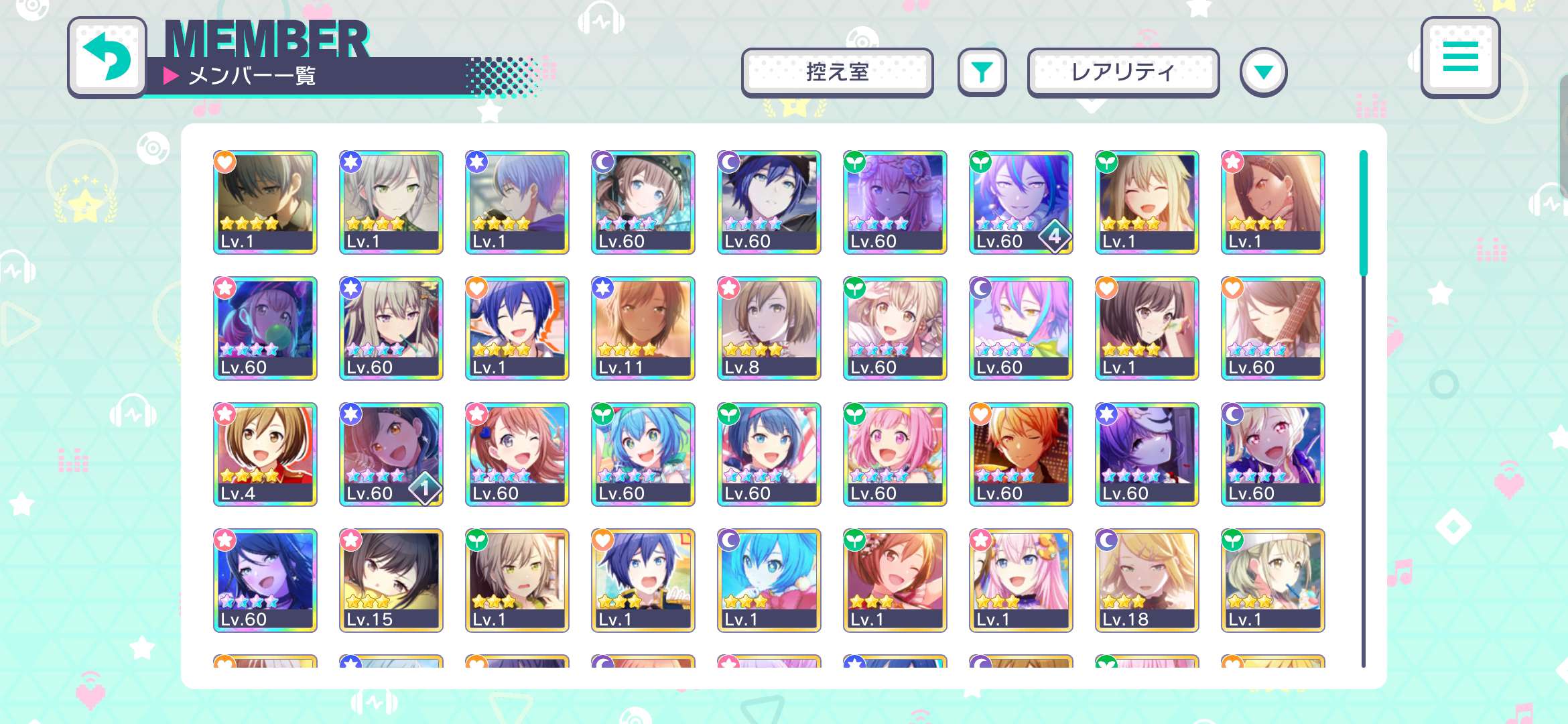View the Lv.8 member card
The height and width of the screenshot is (724, 1568).
(769, 328)
